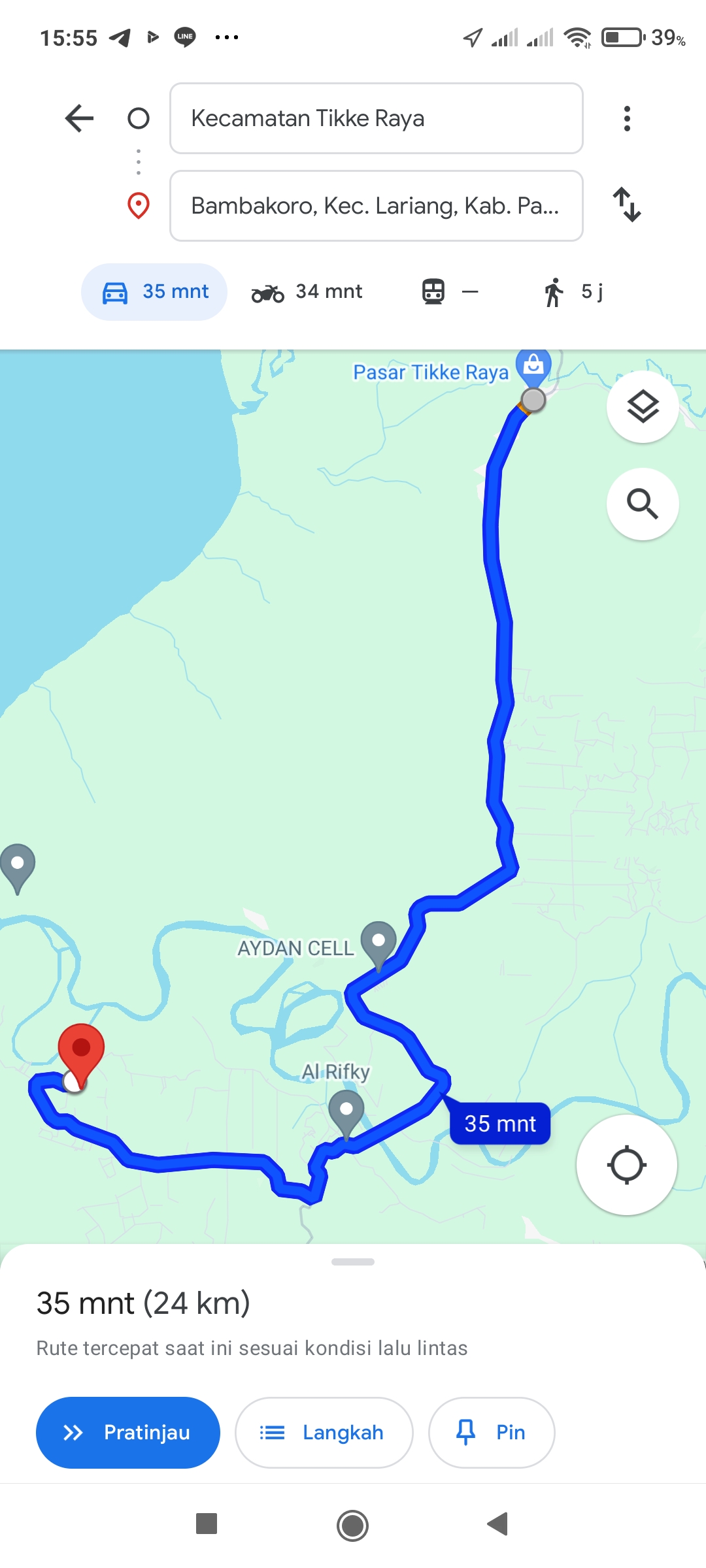Go to the system home screen
This screenshot has width=706, height=1568.
(352, 1526)
